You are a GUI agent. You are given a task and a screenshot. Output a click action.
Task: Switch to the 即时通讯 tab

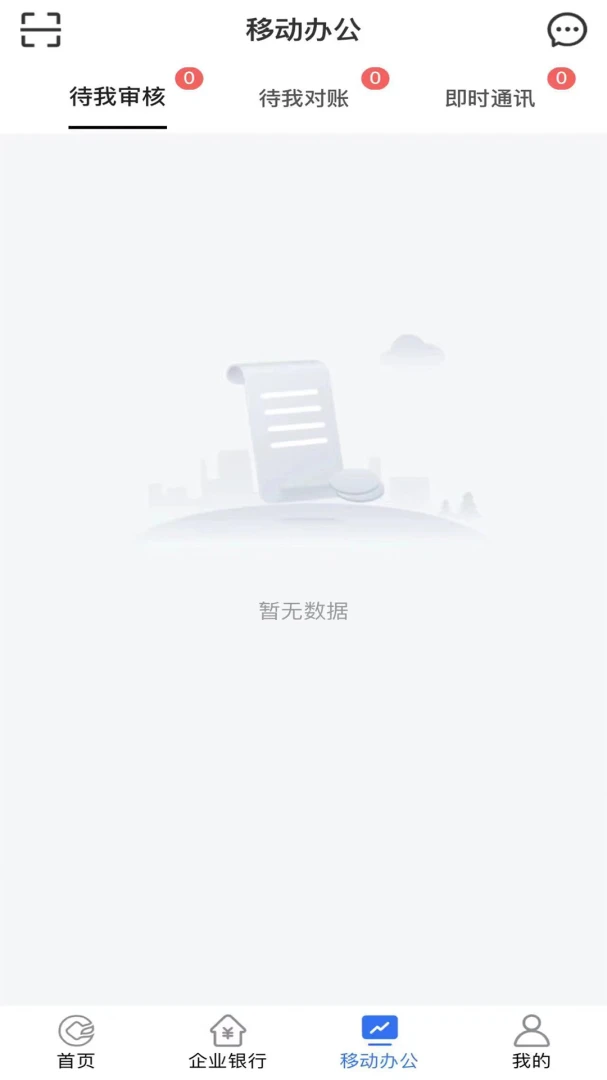point(490,98)
